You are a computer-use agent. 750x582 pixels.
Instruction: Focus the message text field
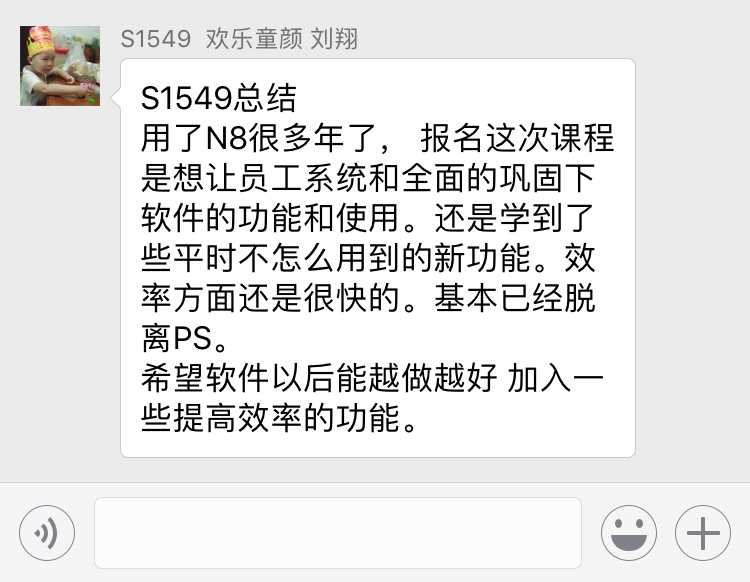pos(338,533)
